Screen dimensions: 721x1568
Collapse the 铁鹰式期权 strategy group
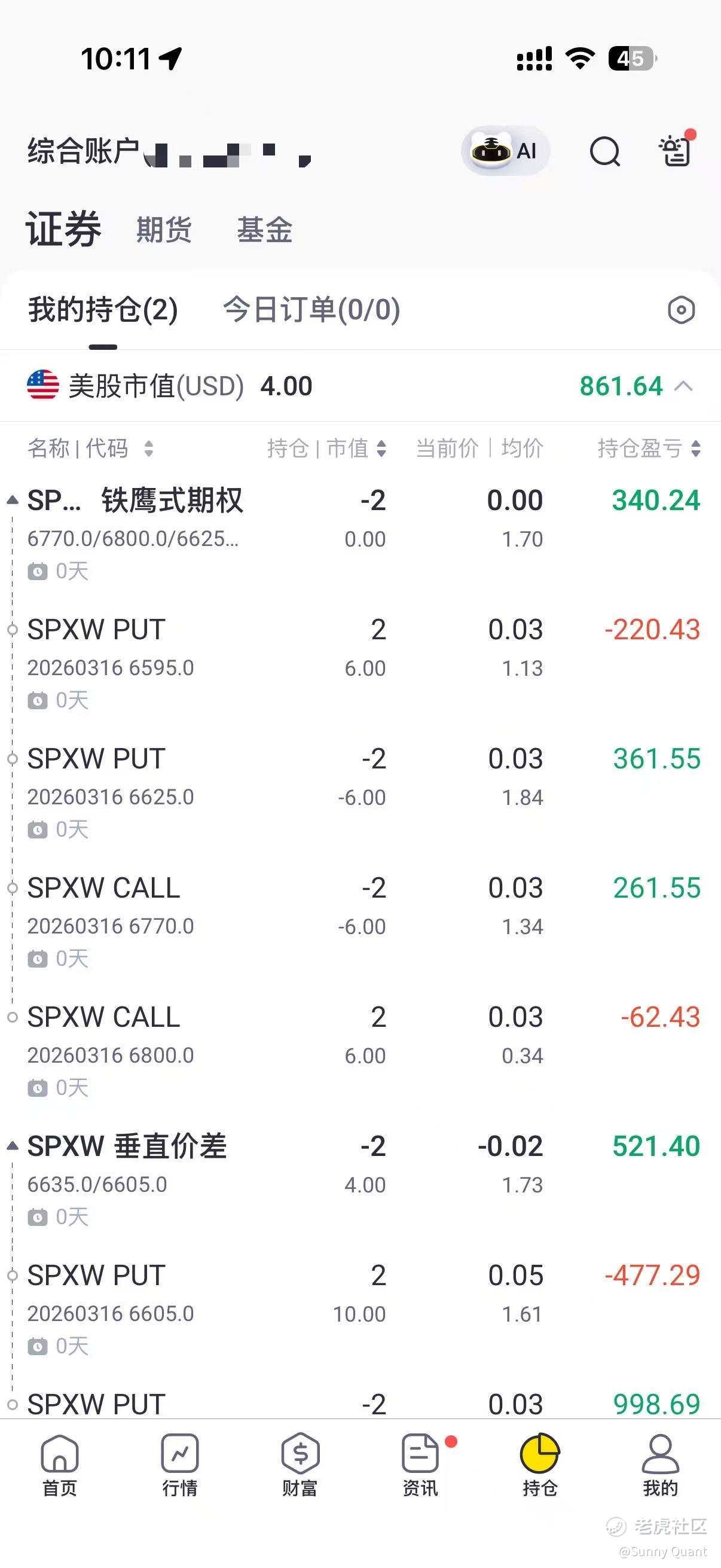(12, 501)
